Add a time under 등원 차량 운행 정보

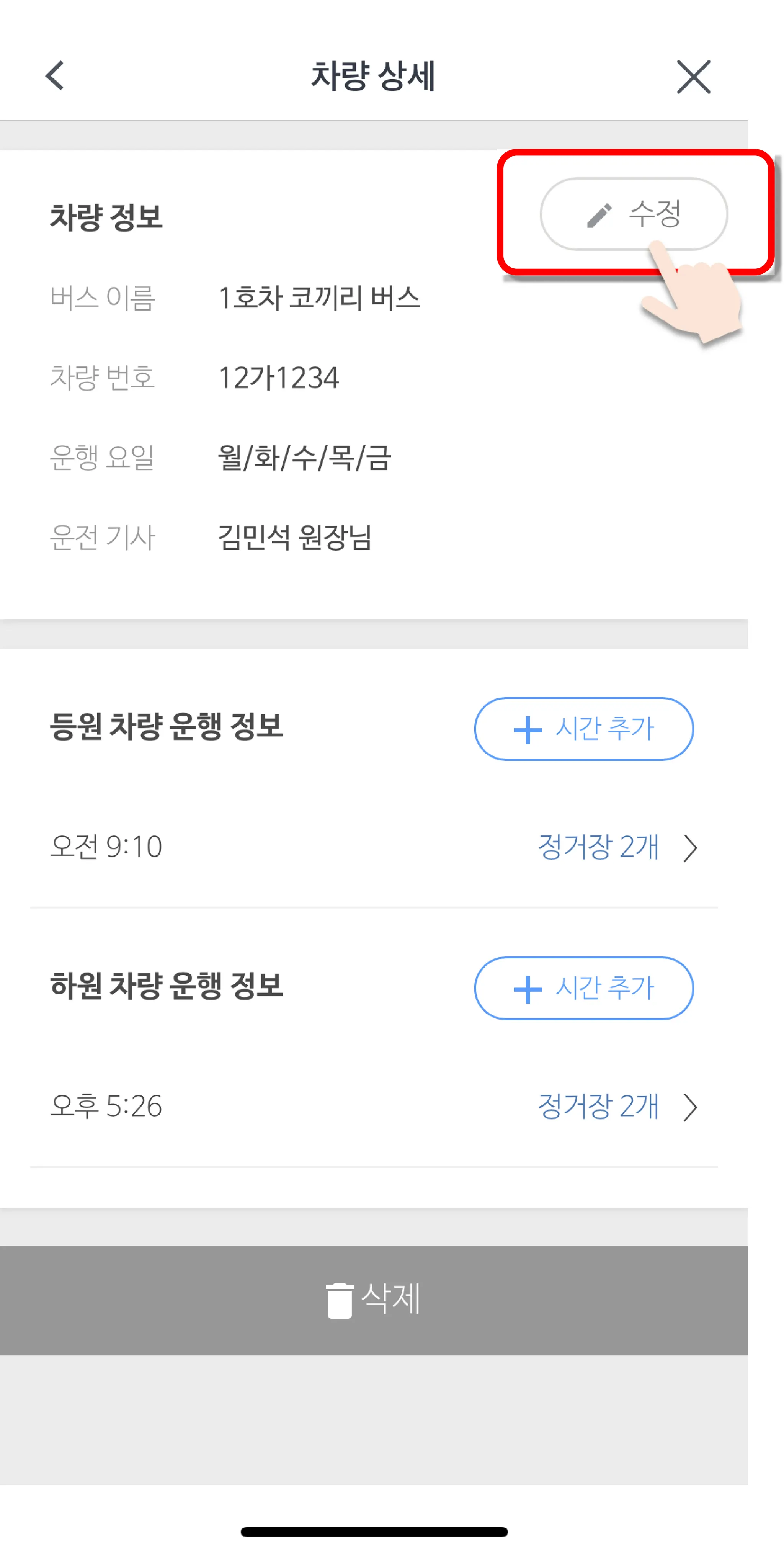[x=583, y=728]
